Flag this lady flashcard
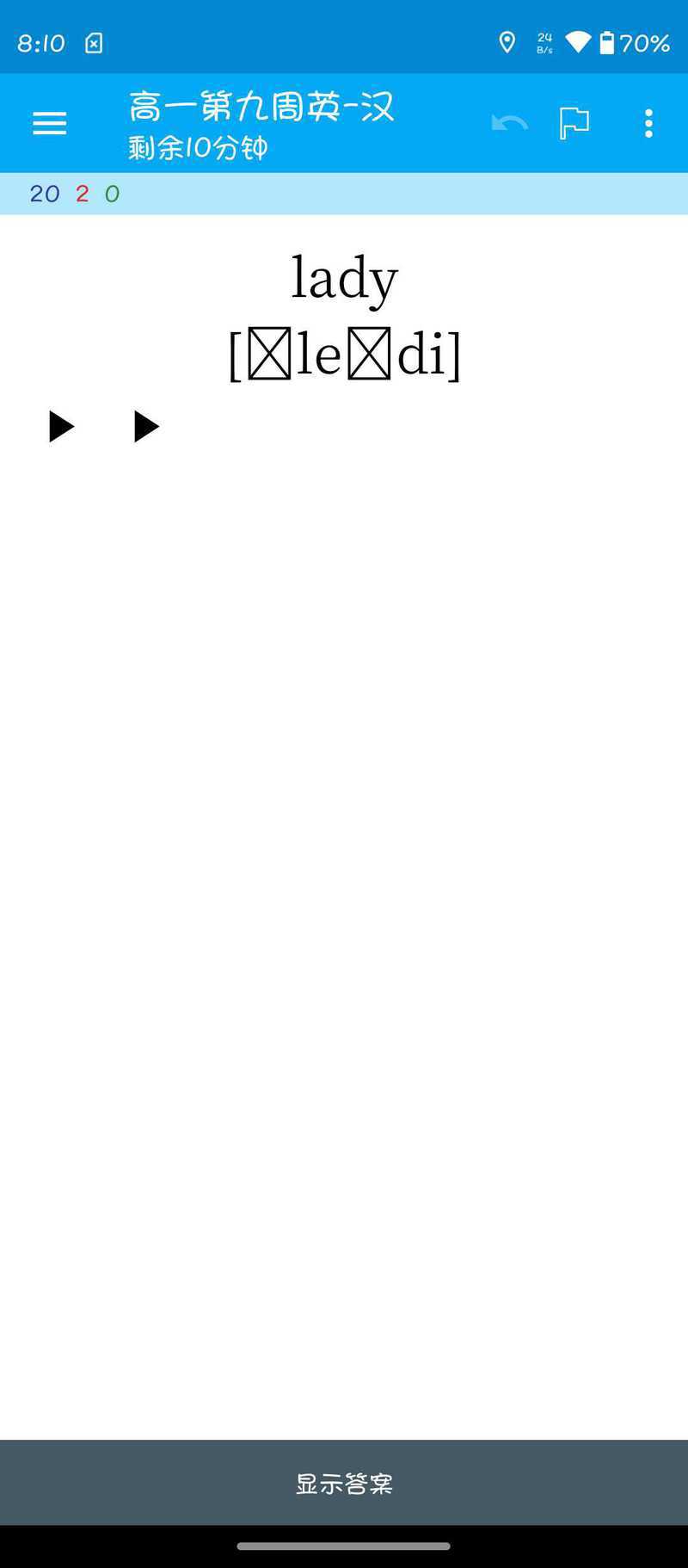Viewport: 688px width, 1568px height. pyautogui.click(x=574, y=123)
